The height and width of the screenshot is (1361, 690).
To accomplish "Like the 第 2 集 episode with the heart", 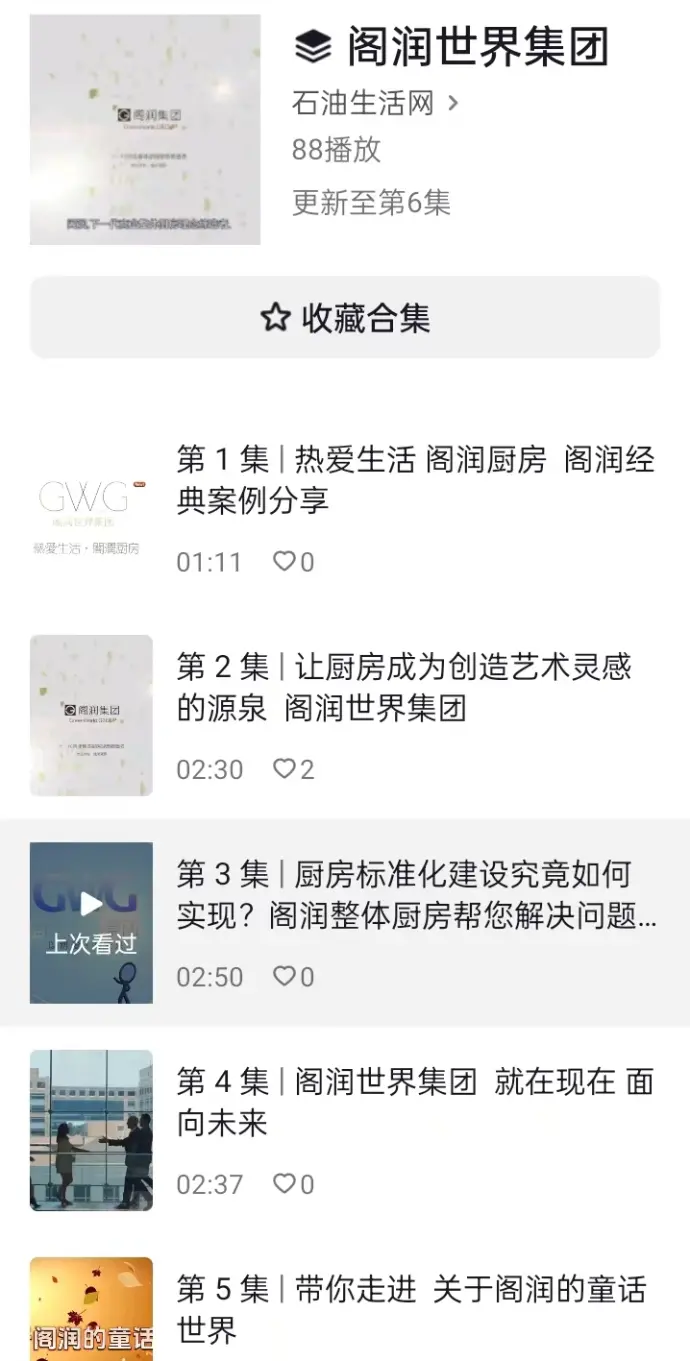I will click(x=286, y=769).
